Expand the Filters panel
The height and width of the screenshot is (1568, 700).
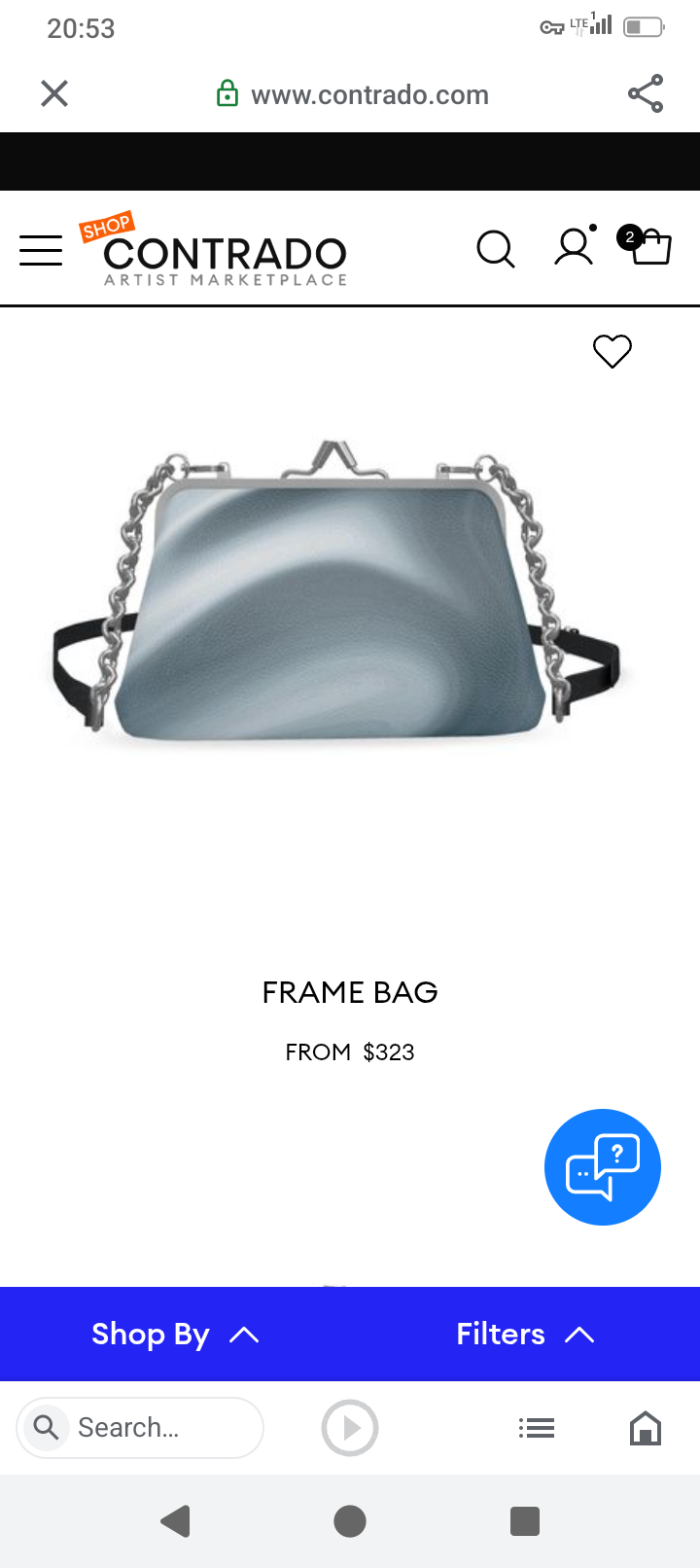tap(525, 1335)
